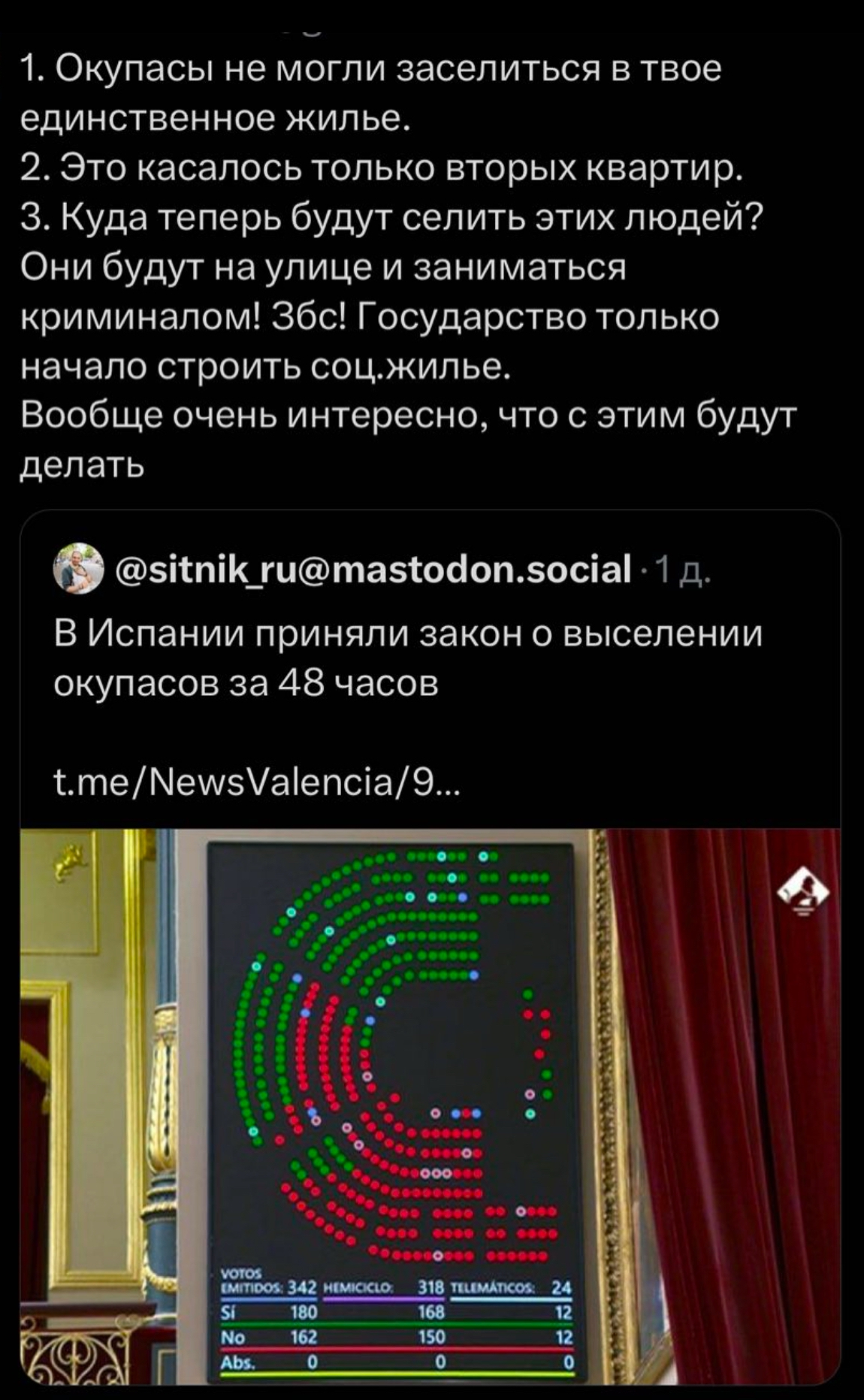View sitnik_ru's profile avatar
This screenshot has height=1400, width=864.
80,570
